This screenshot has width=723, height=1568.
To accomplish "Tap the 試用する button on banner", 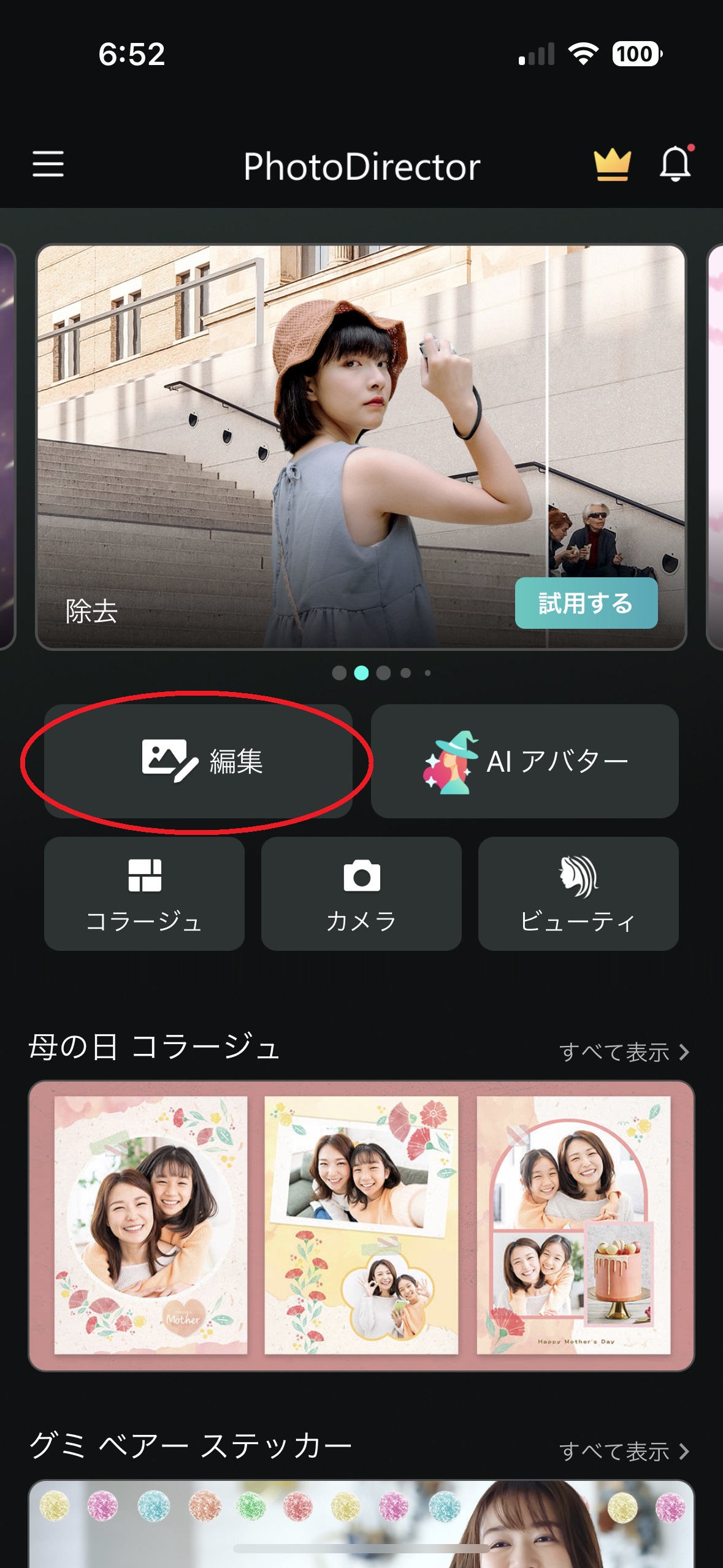I will 586,603.
